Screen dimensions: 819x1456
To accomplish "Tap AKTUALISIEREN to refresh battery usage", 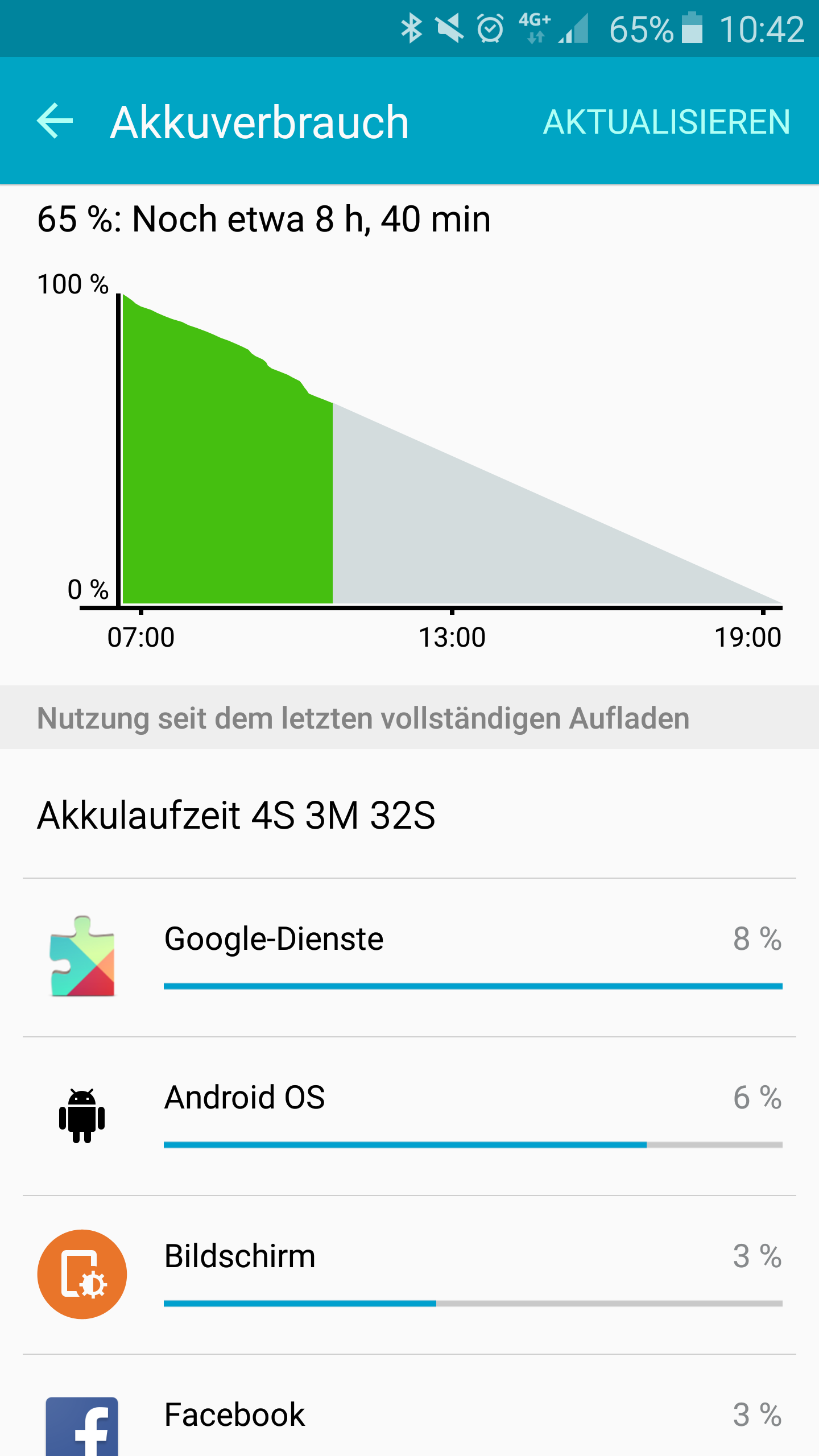I will [667, 122].
